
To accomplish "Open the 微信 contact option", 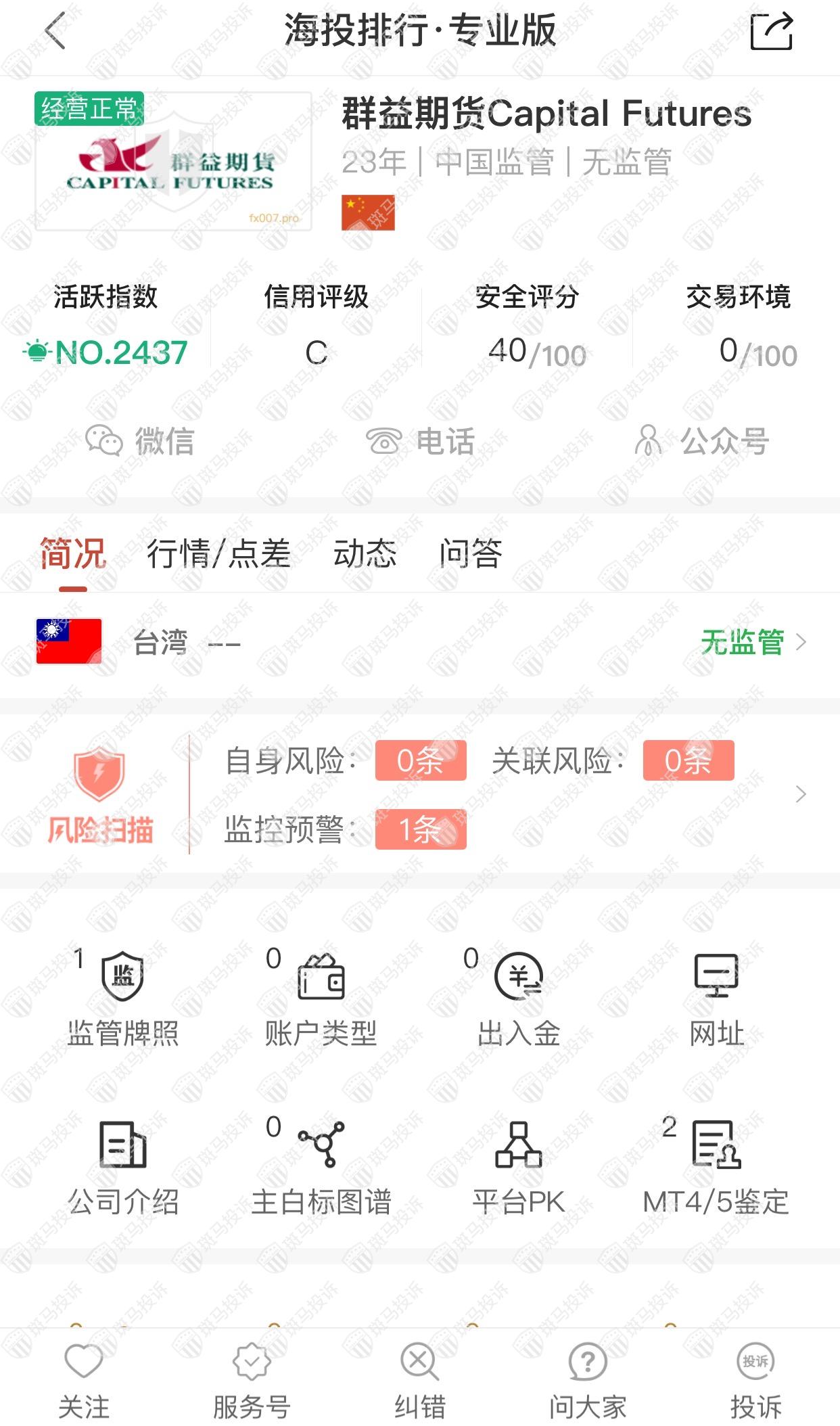I will point(140,441).
